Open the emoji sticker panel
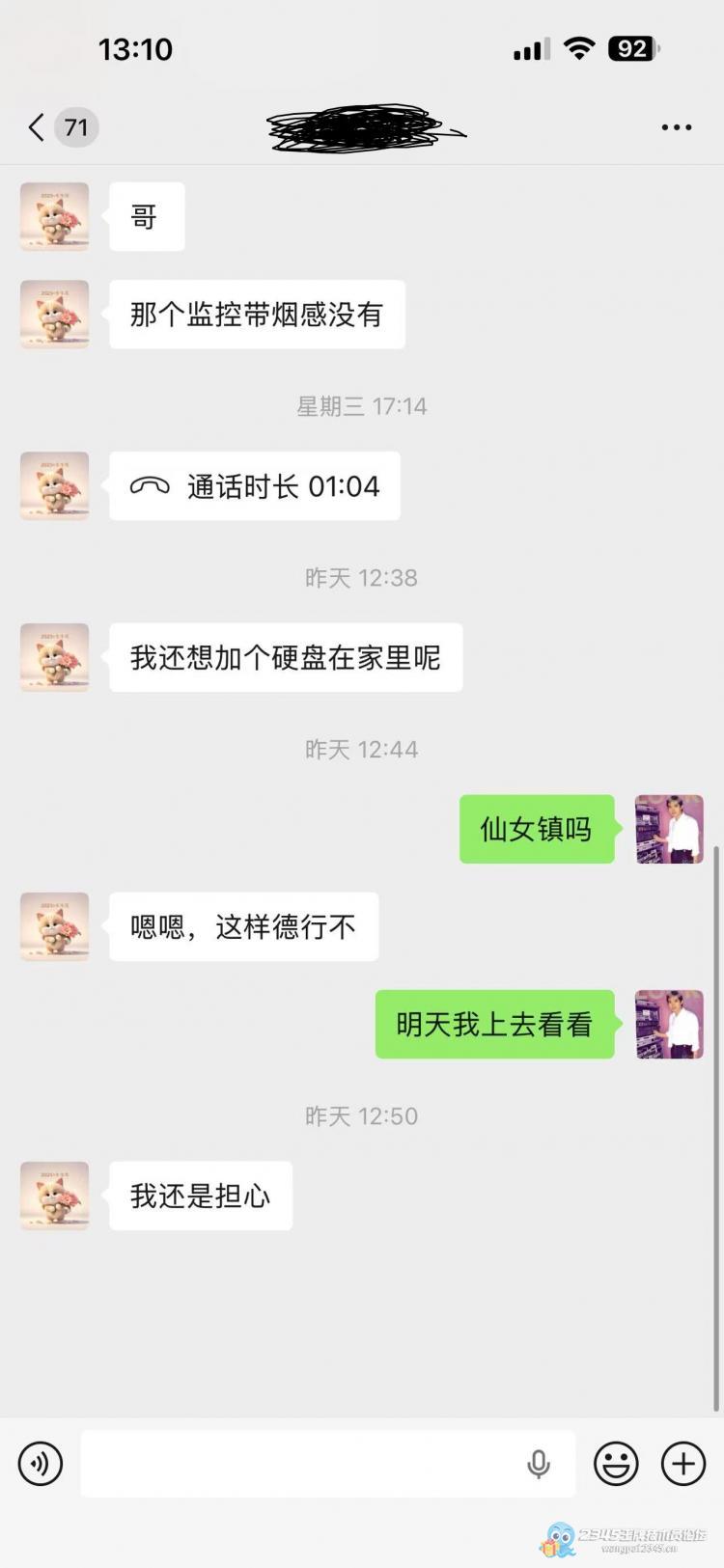Screen dimensions: 724x1568 tap(616, 1464)
